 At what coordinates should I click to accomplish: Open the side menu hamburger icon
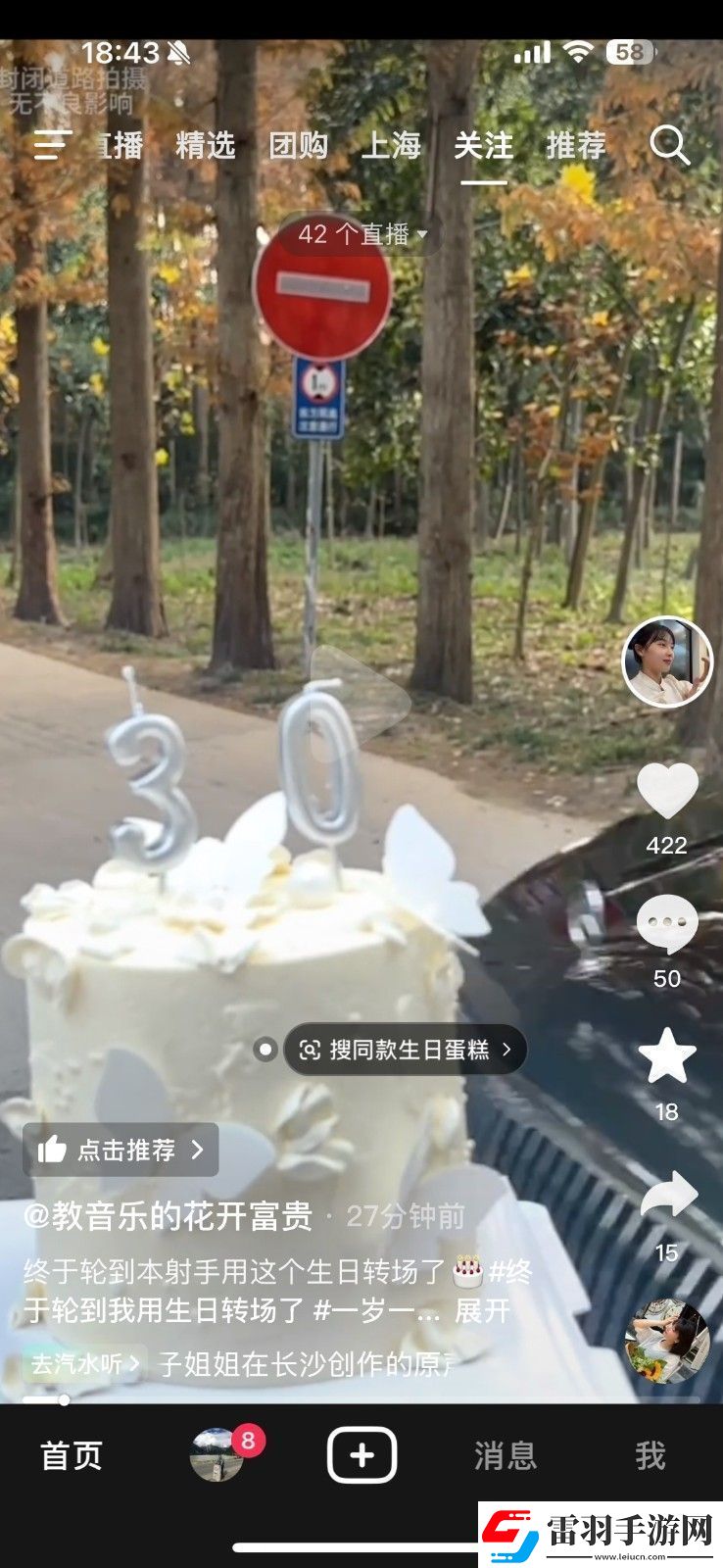51,146
